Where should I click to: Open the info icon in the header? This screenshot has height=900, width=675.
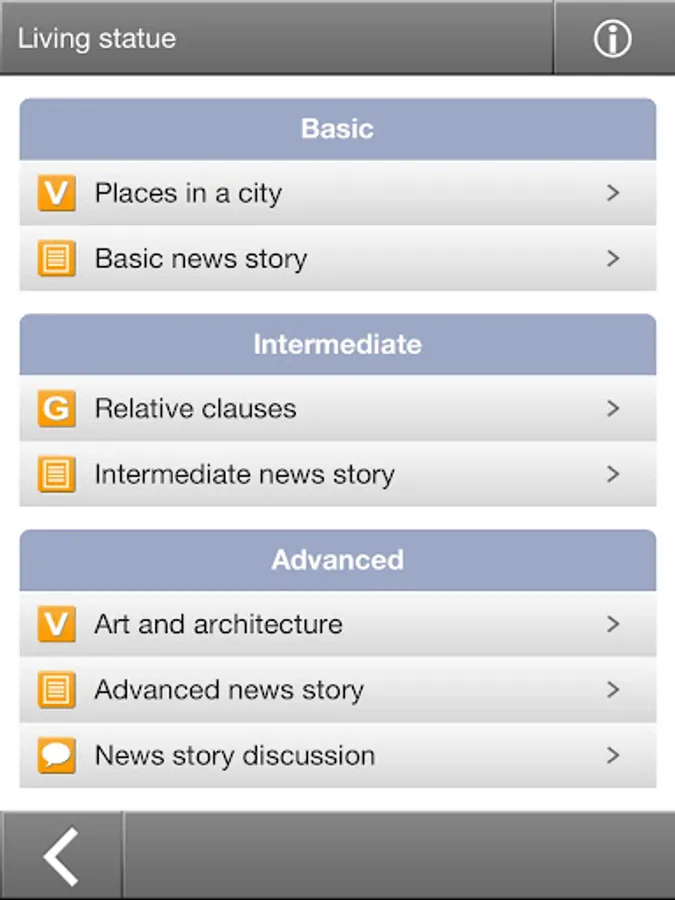click(613, 39)
